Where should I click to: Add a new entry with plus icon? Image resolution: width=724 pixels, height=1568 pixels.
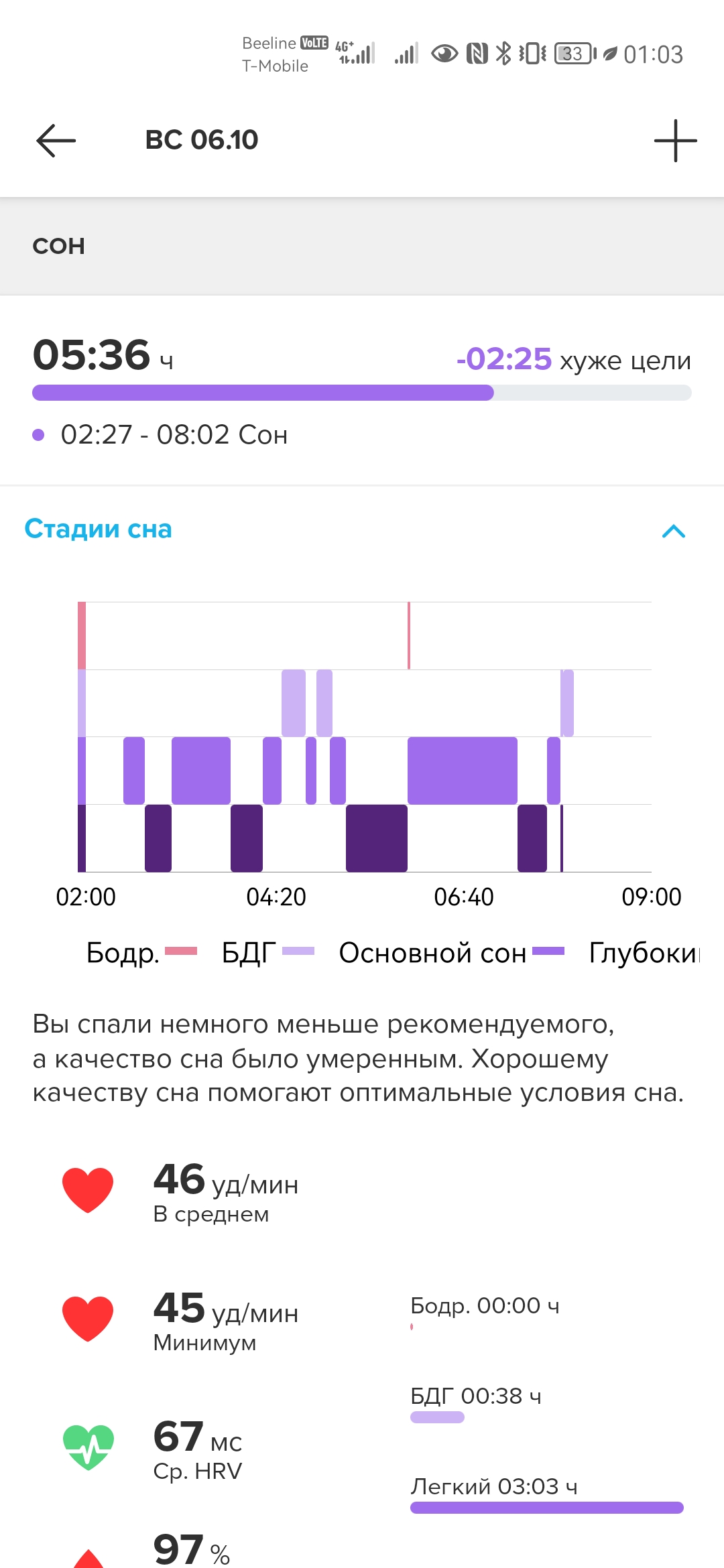point(675,141)
